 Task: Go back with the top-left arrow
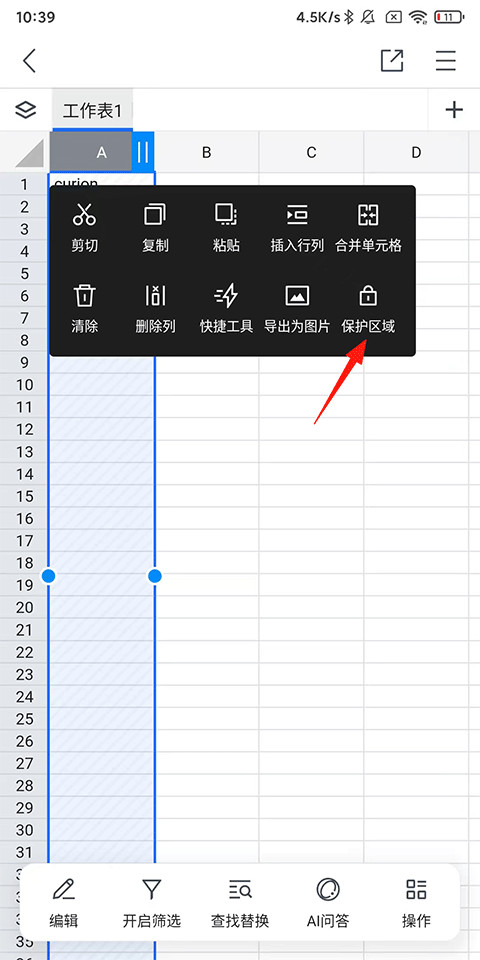29,61
